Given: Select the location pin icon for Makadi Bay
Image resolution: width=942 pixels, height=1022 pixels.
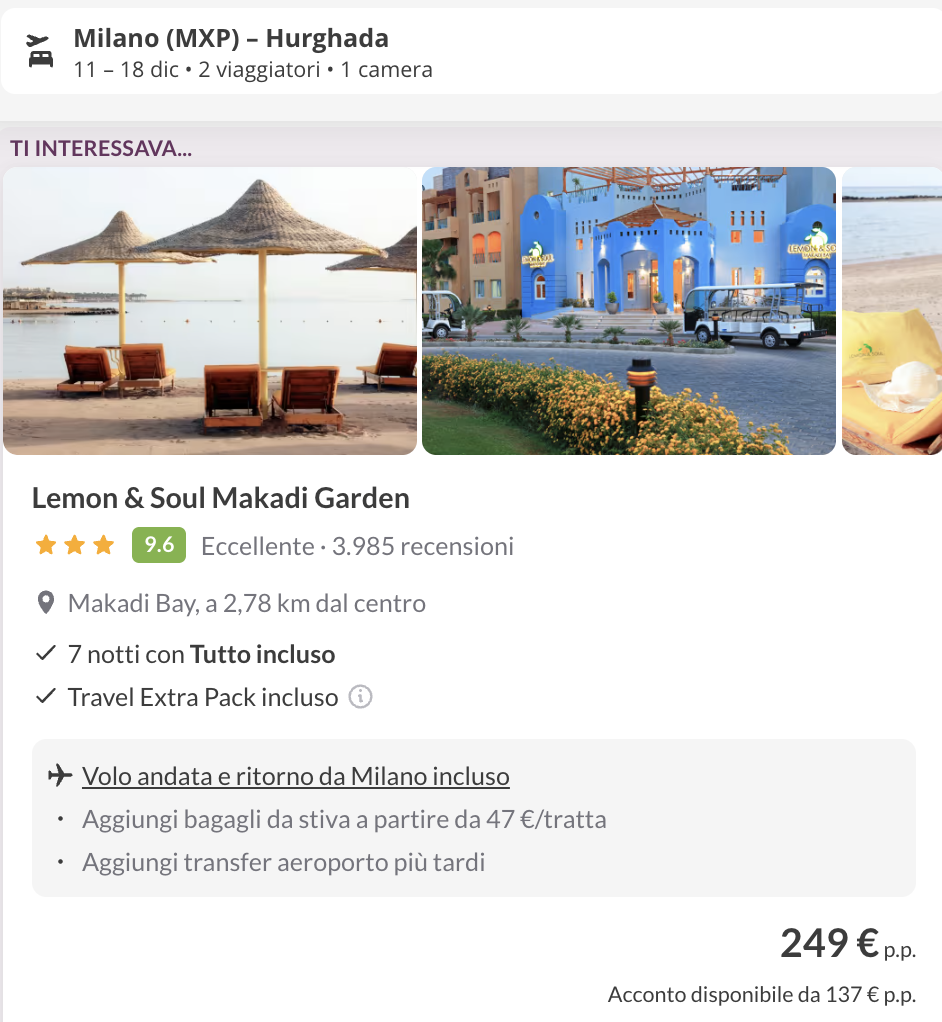Looking at the screenshot, I should tap(43, 601).
